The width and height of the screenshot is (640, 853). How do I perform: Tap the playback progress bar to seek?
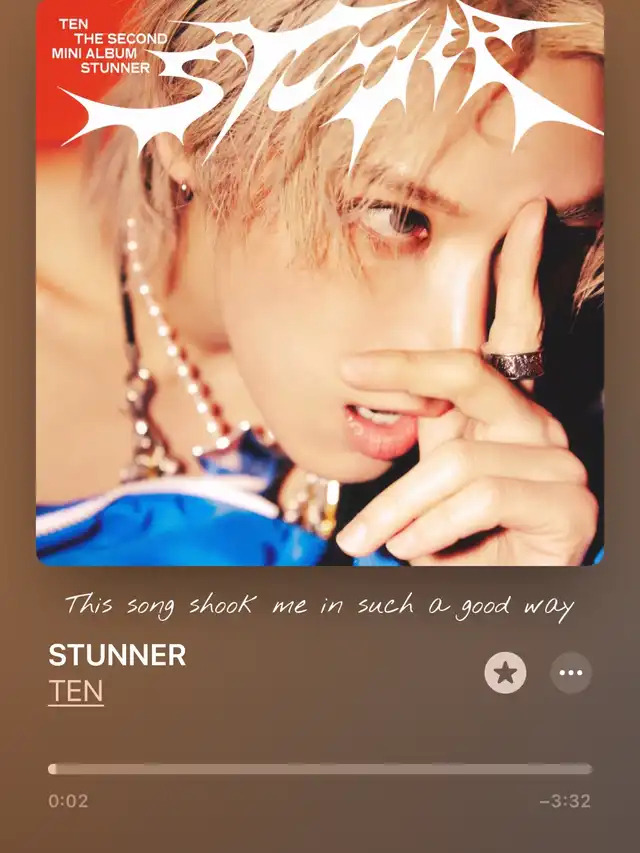[x=320, y=769]
